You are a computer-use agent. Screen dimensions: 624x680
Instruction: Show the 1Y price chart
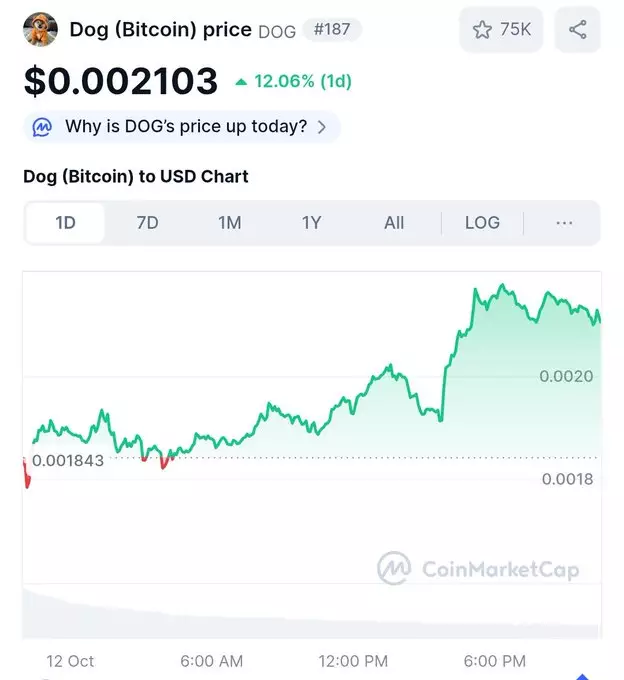pos(312,223)
